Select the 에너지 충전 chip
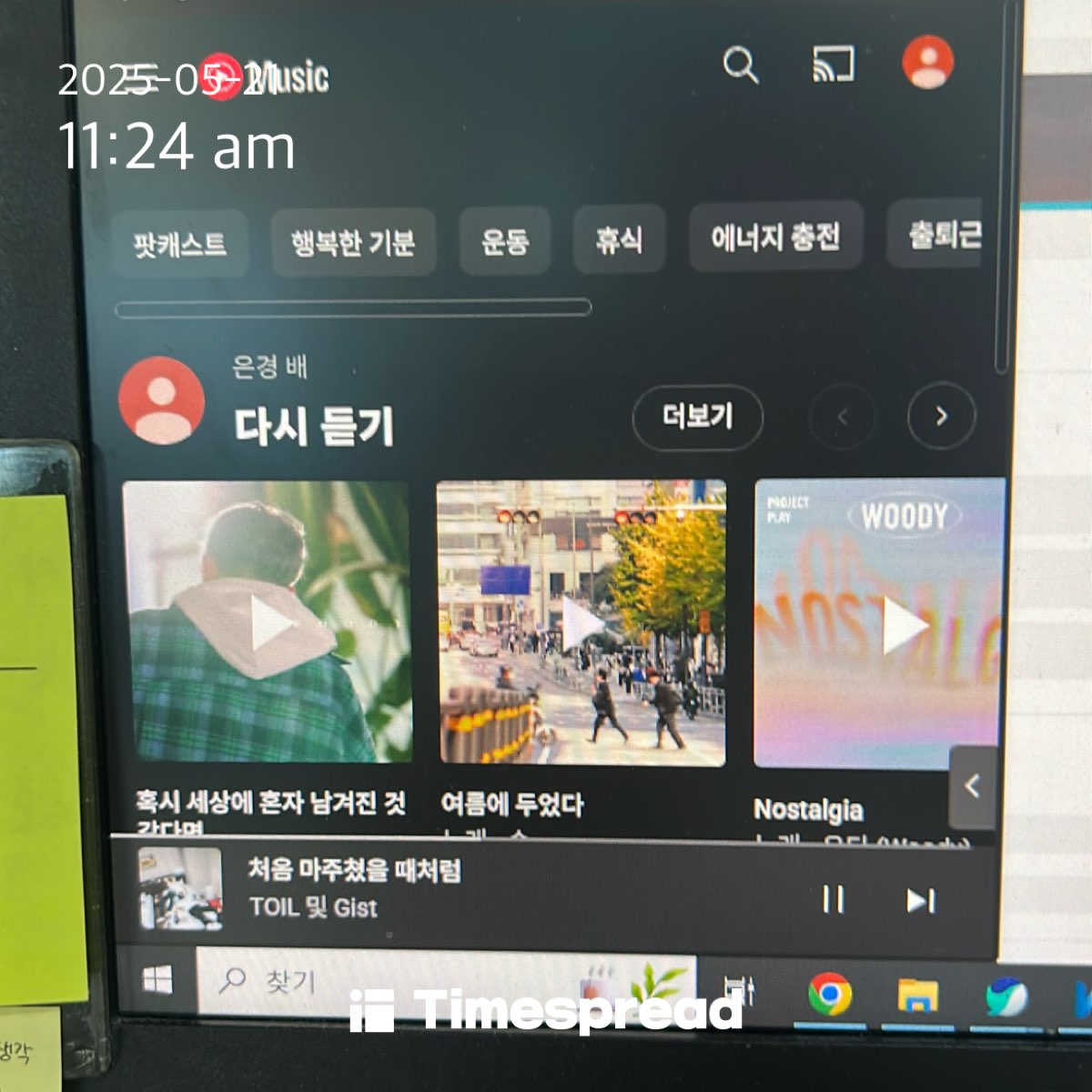 (775, 238)
